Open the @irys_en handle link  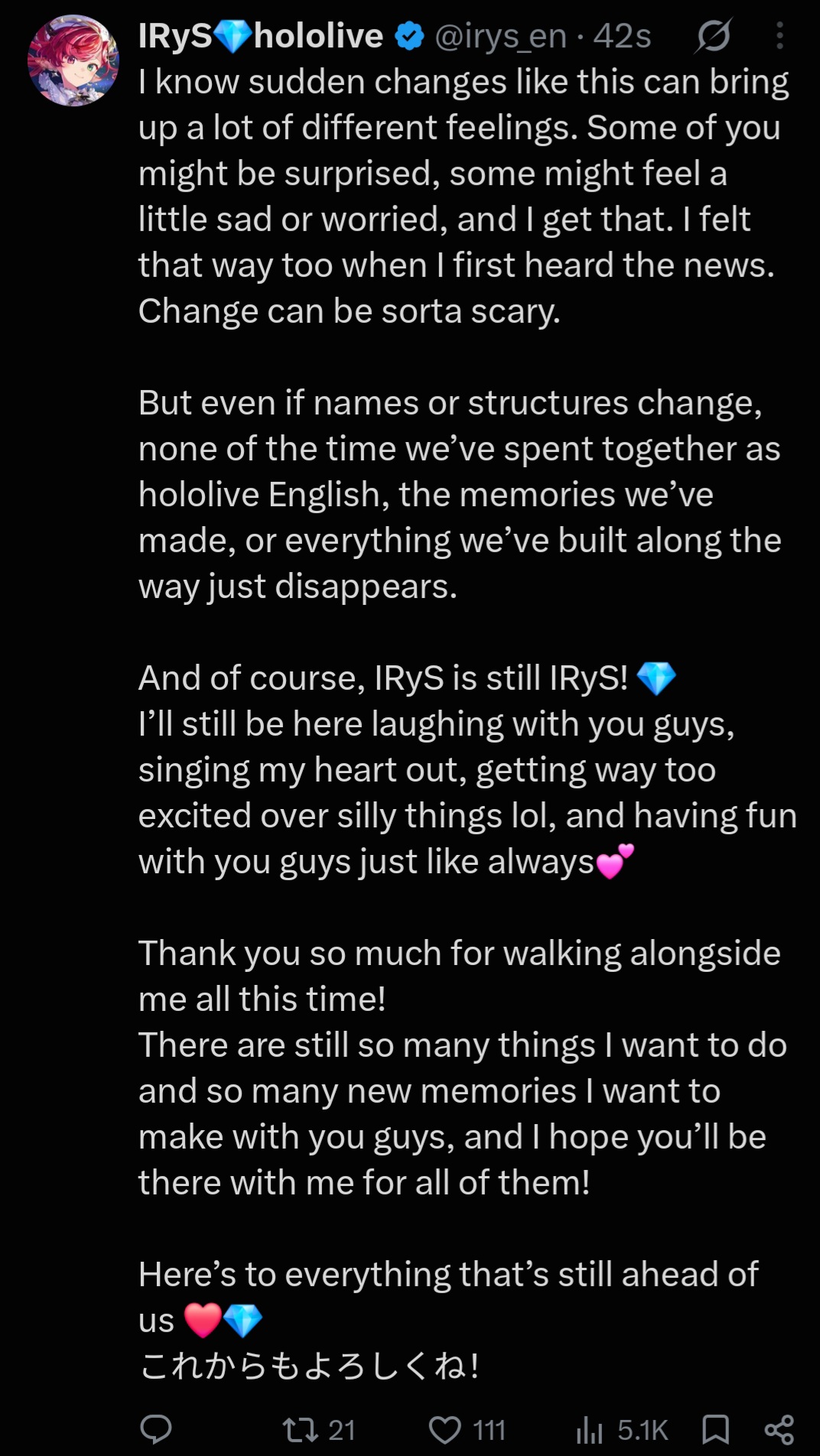click(500, 36)
